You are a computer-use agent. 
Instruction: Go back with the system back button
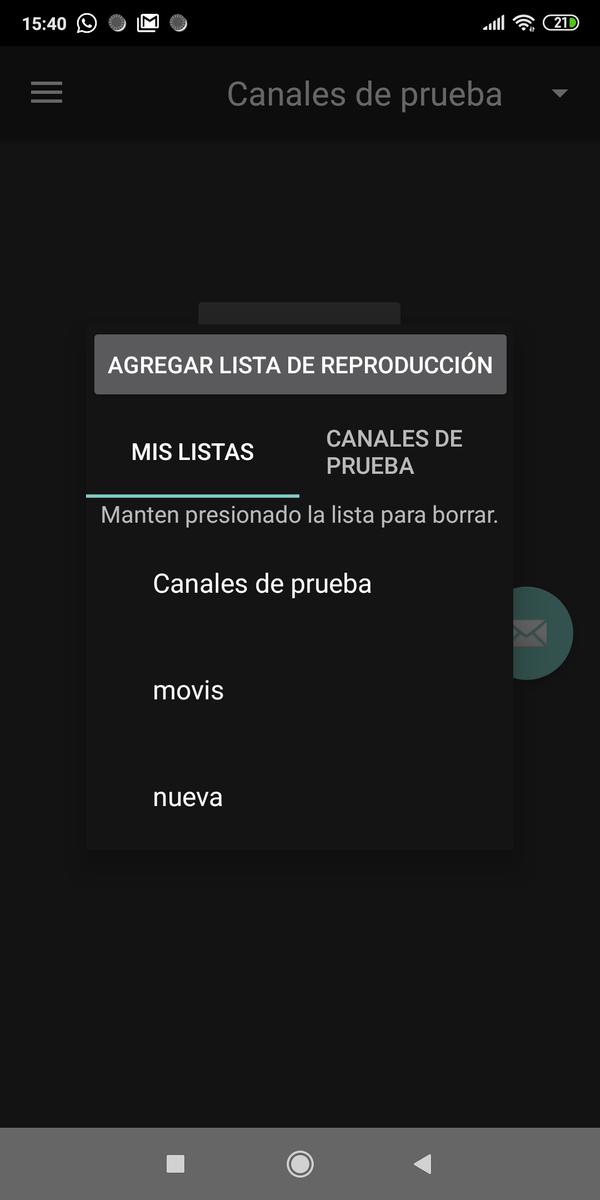point(423,1163)
